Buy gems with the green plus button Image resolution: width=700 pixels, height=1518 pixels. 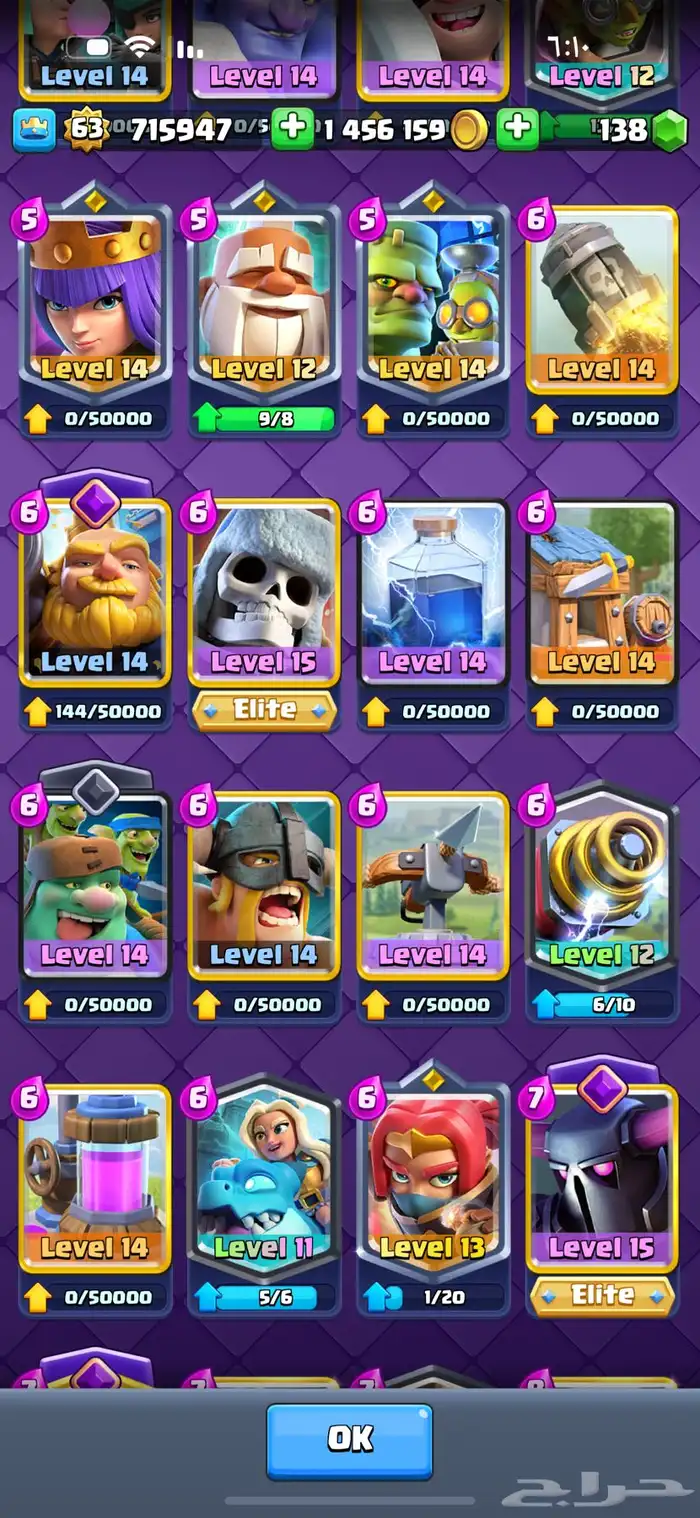(x=517, y=129)
